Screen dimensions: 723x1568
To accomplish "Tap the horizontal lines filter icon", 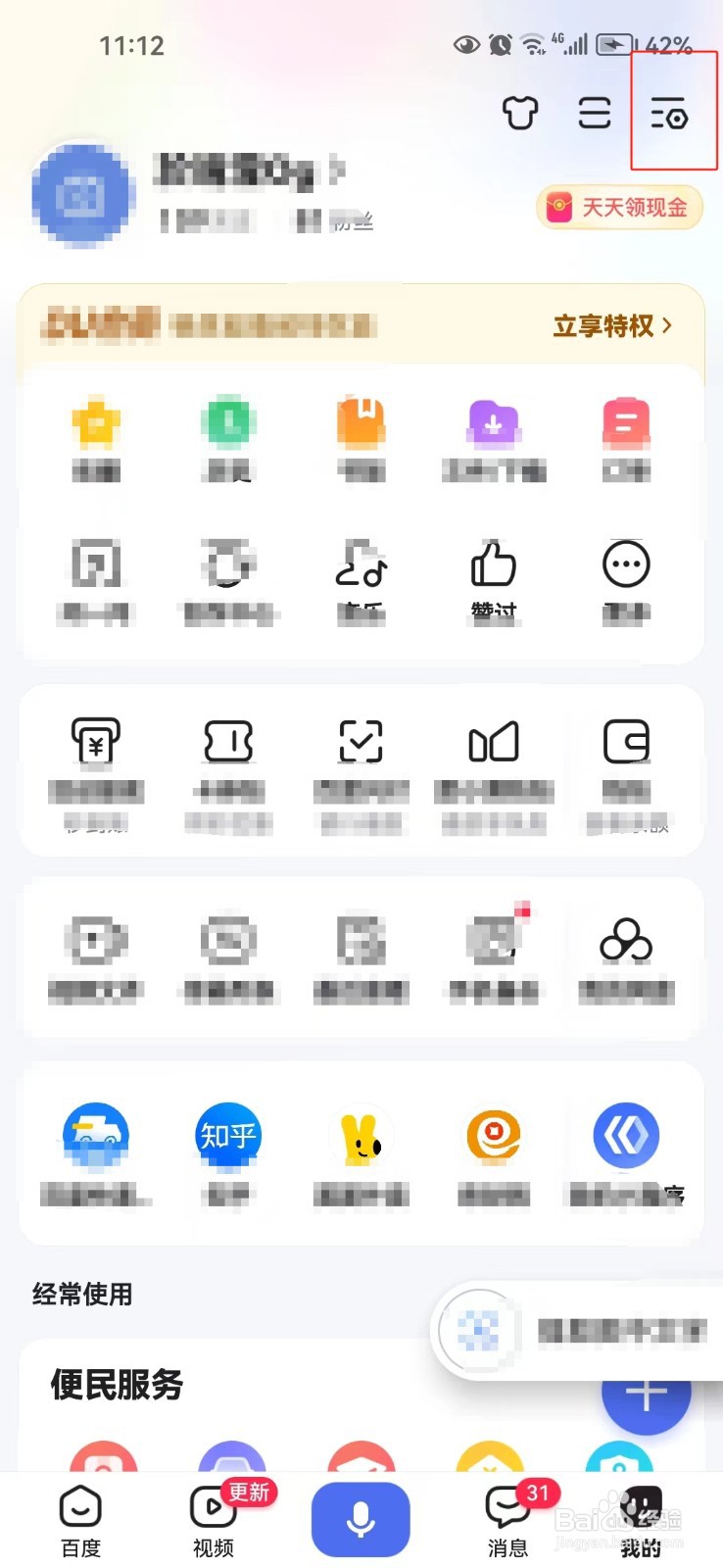I will (594, 113).
